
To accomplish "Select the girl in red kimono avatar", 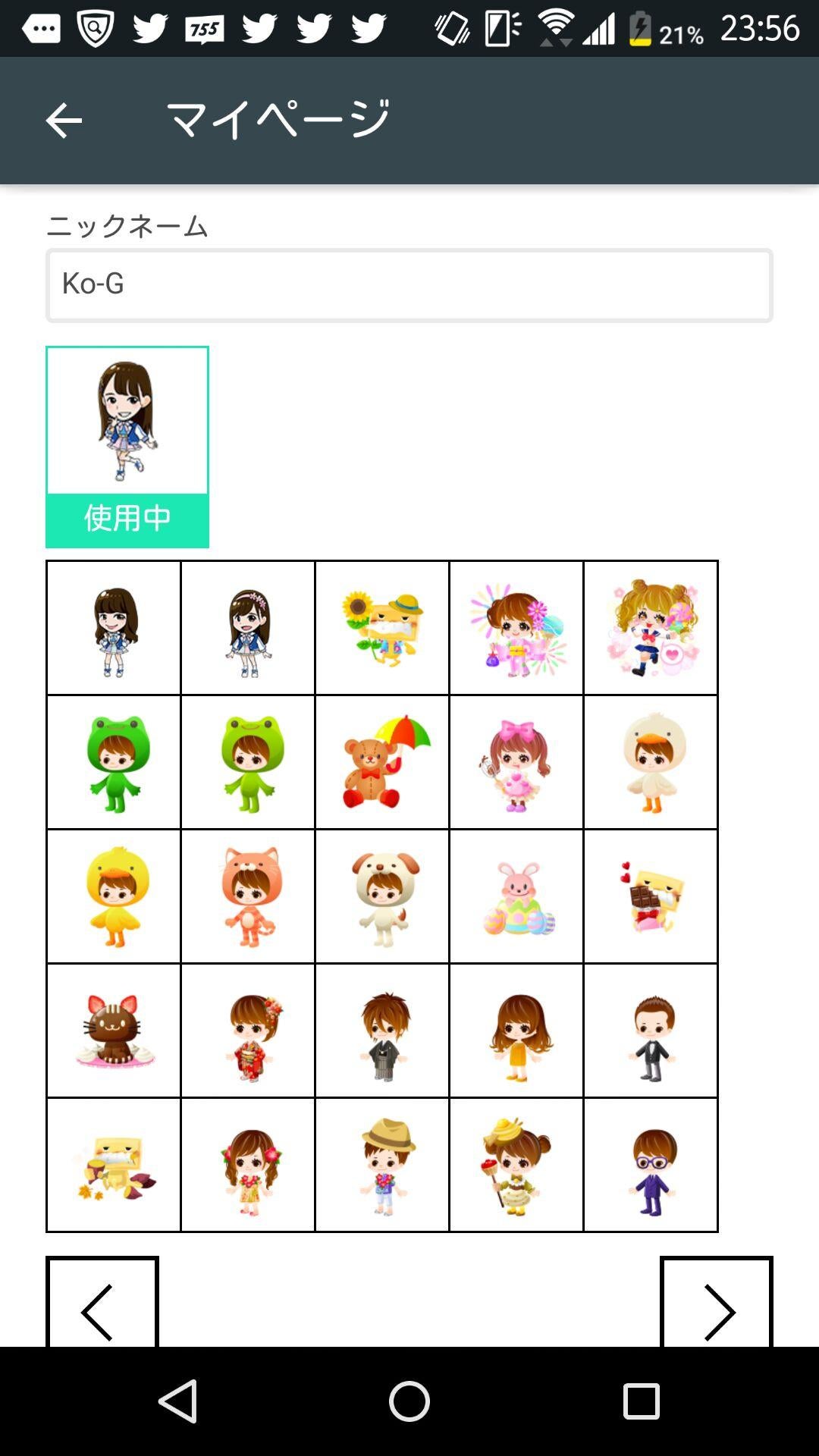I will (x=248, y=1031).
